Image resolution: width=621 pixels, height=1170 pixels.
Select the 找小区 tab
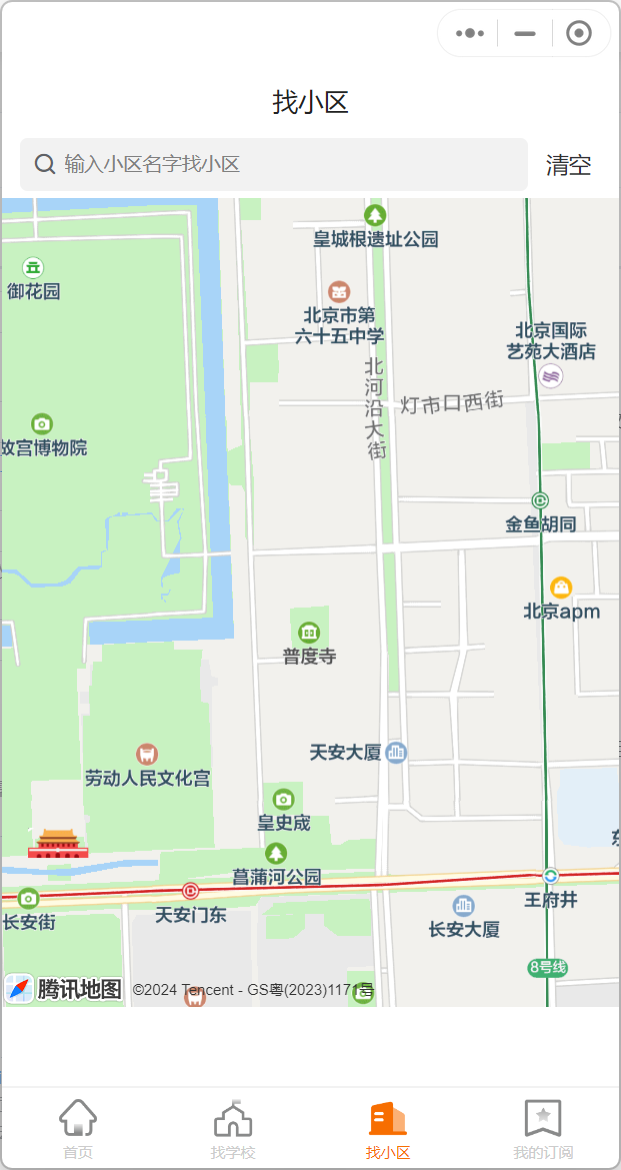click(x=388, y=1129)
